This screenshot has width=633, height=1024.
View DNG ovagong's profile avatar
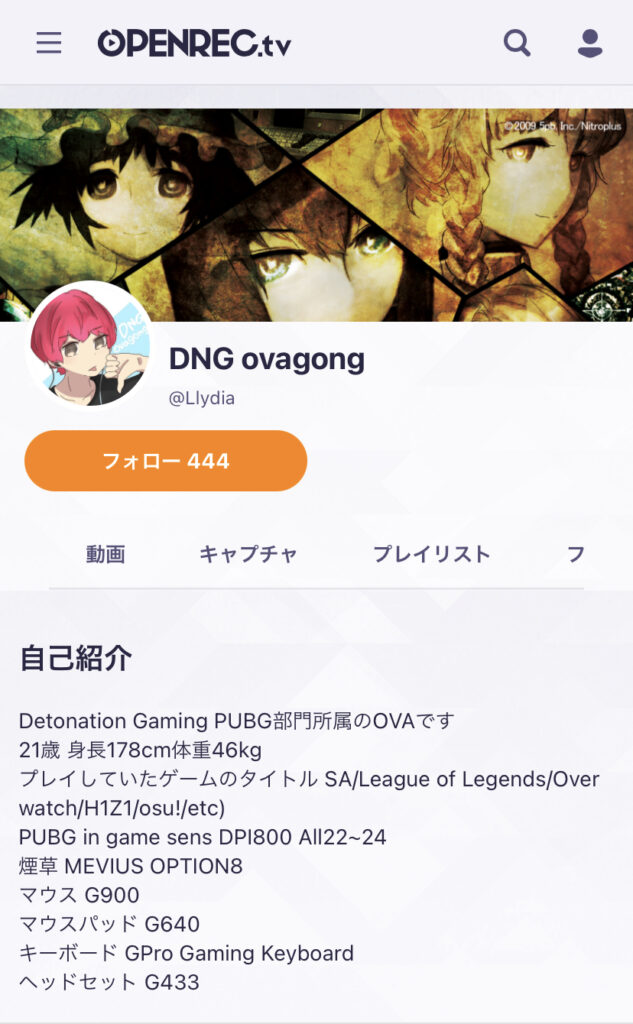pos(90,347)
